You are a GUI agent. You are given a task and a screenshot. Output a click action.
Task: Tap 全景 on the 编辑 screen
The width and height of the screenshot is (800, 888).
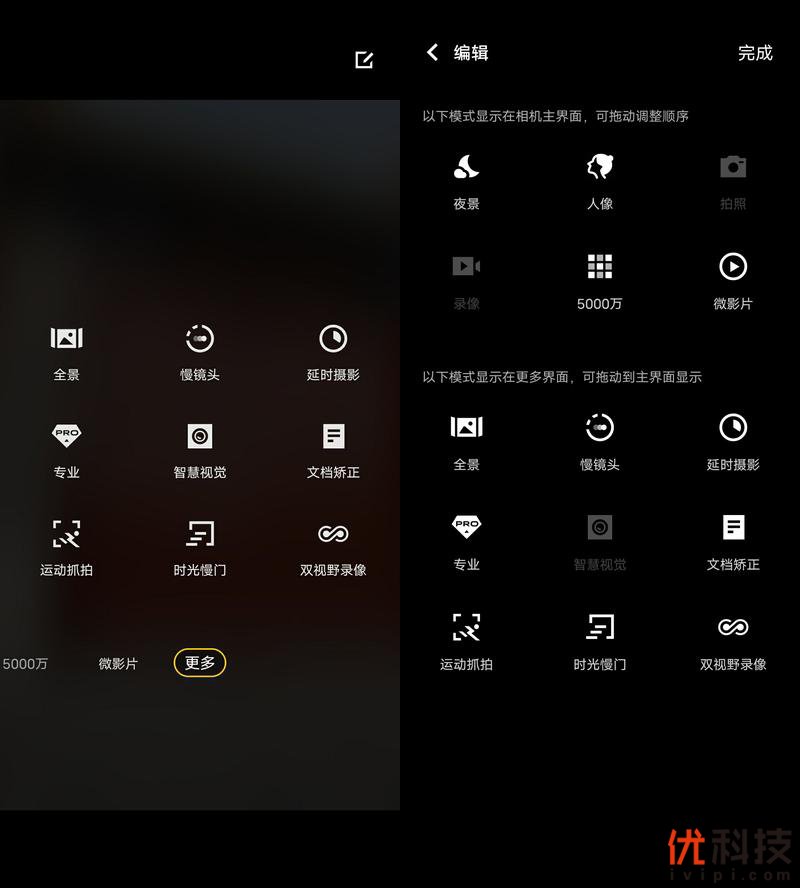pos(466,440)
